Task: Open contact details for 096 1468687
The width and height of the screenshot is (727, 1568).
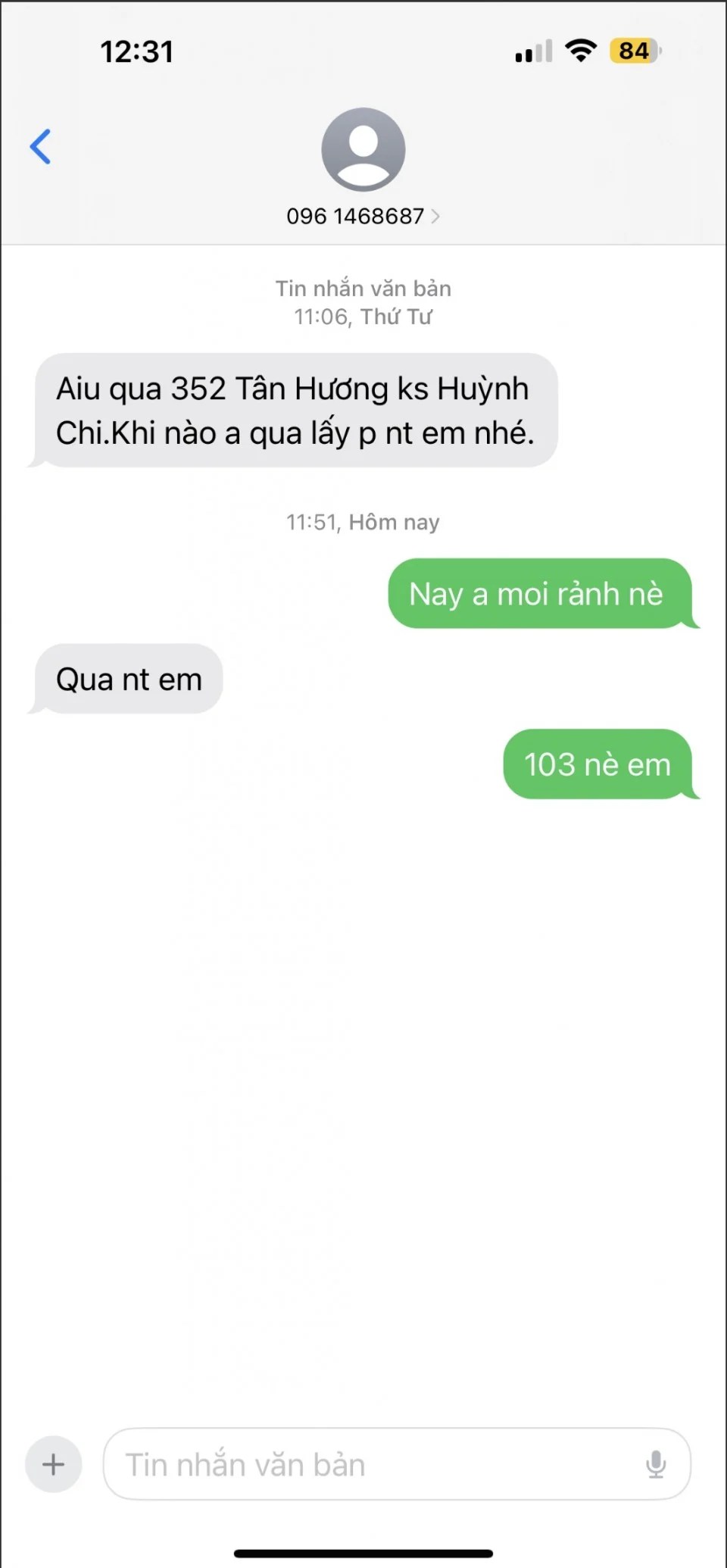Action: click(x=362, y=216)
